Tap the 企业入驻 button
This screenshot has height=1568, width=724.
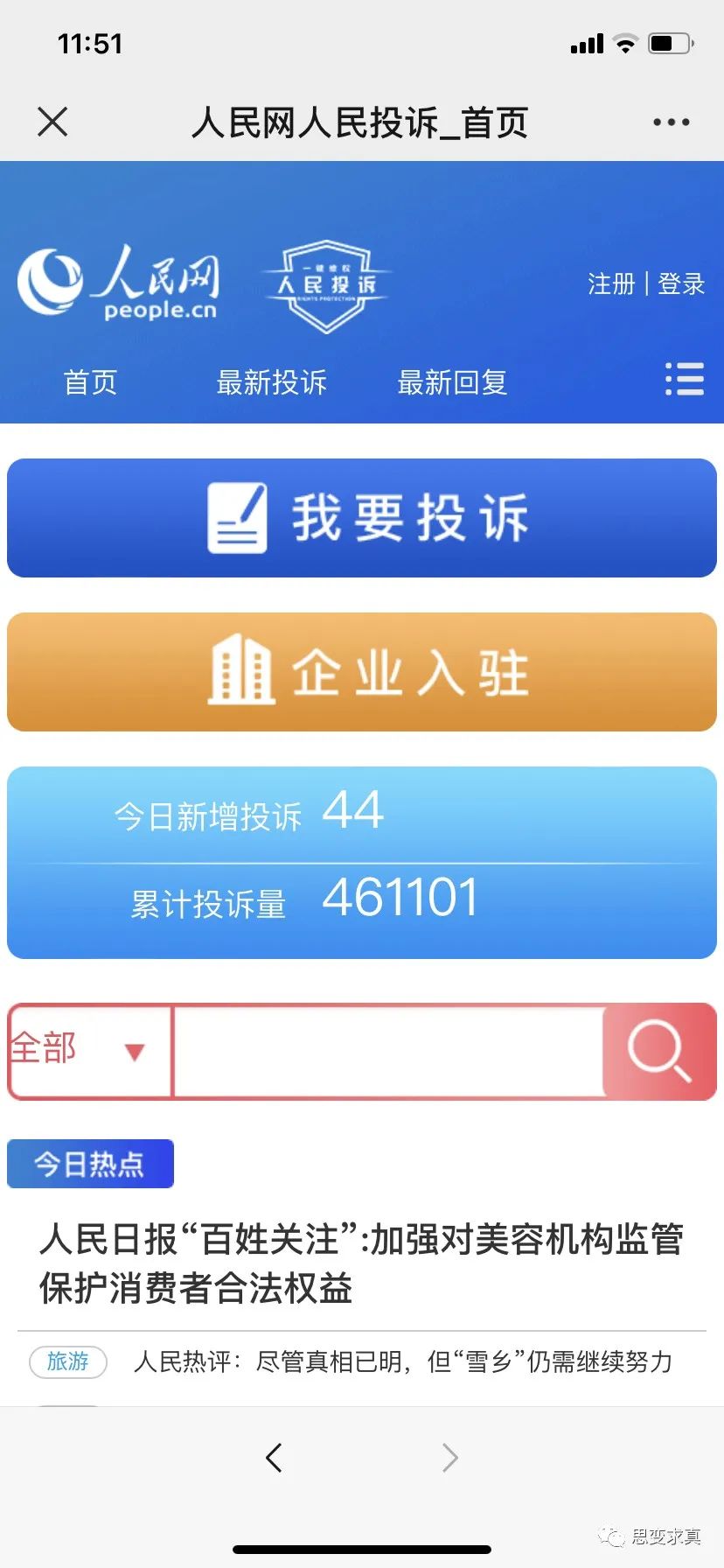tap(362, 672)
